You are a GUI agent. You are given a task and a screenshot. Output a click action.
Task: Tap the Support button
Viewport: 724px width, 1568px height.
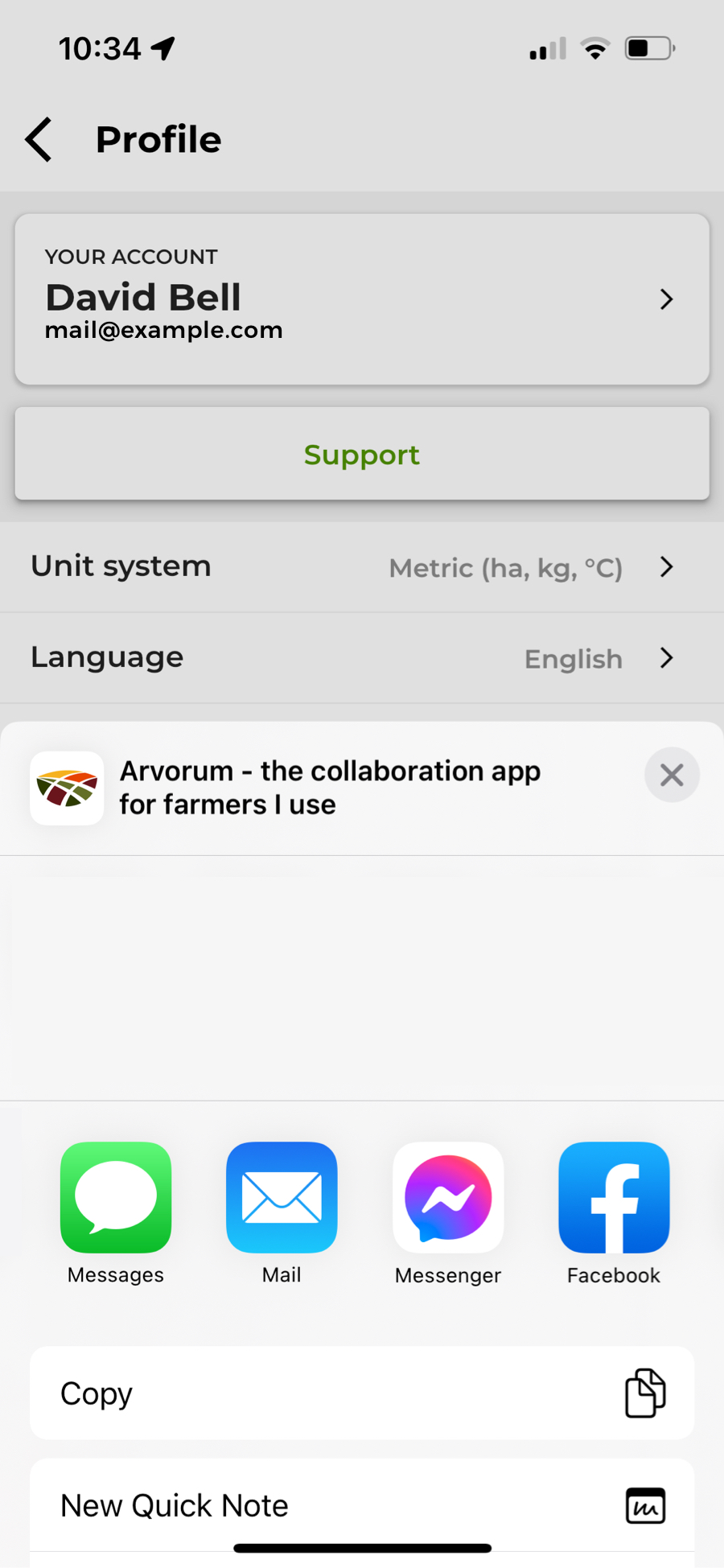click(362, 454)
